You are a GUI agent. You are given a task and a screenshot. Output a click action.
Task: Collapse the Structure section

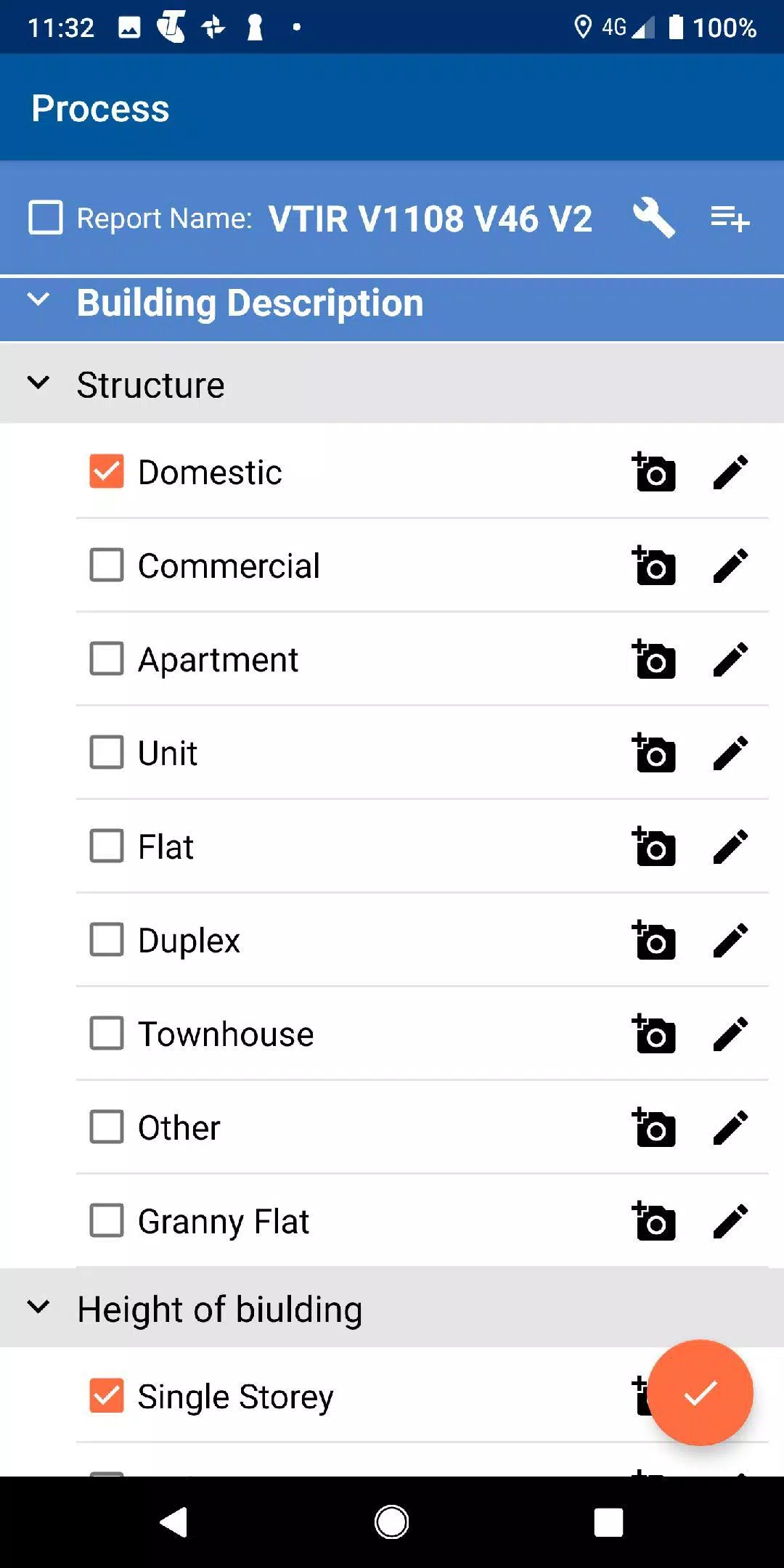click(x=39, y=383)
